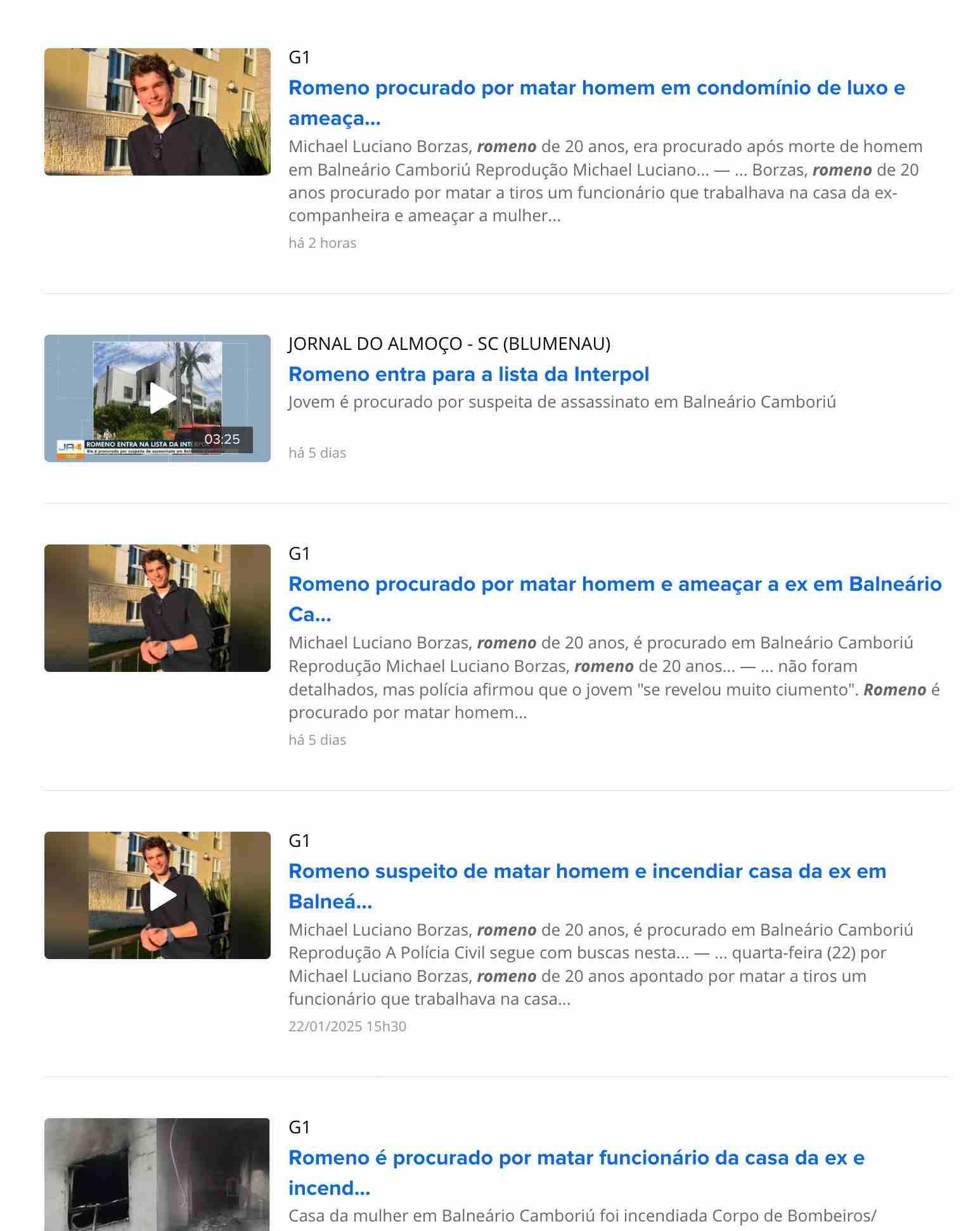The image size is (980, 1231).
Task: Open article about ameaçar a ex headline
Action: [614, 584]
